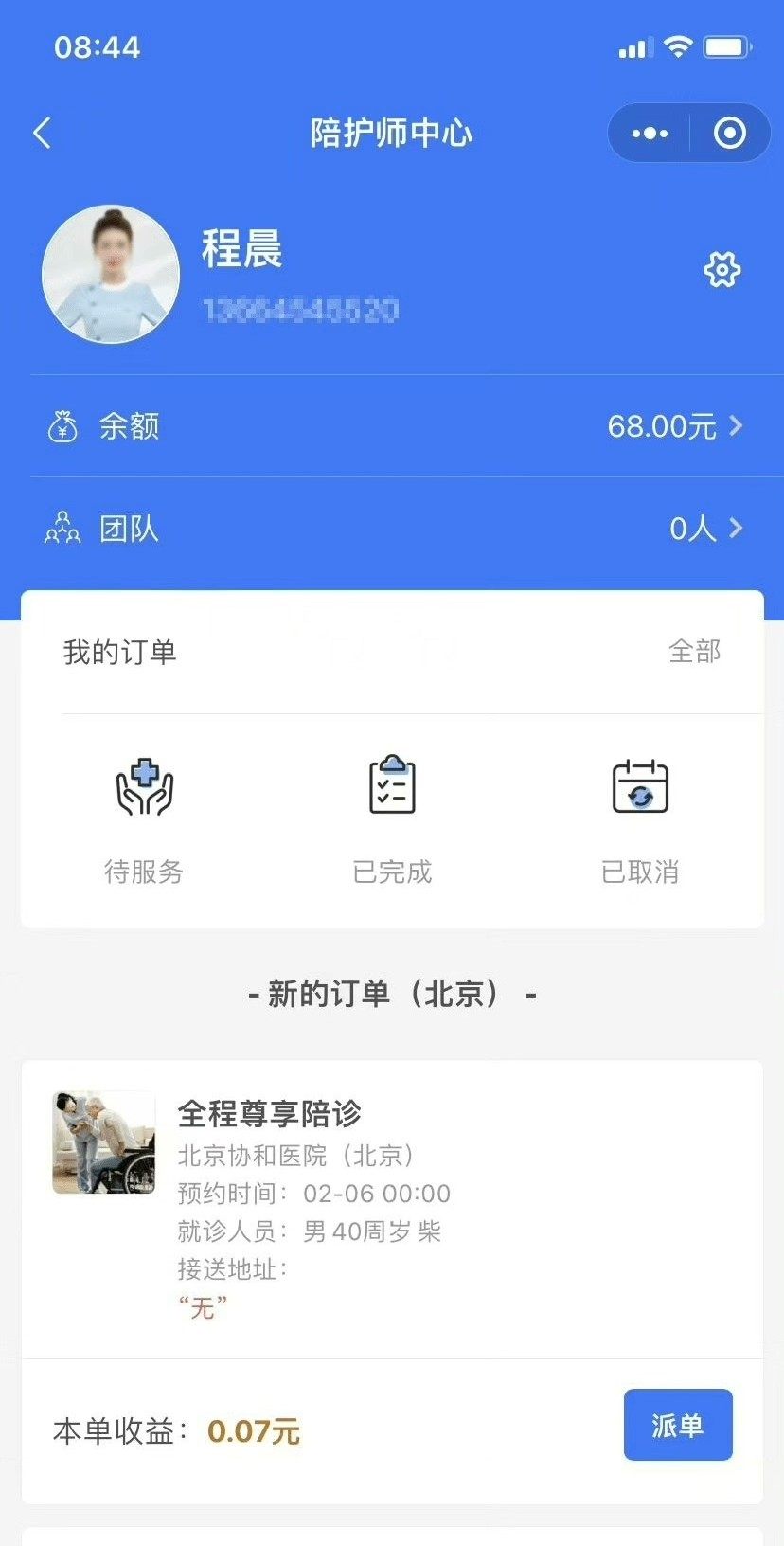This screenshot has height=1546, width=784.
Task: View 全部 orders
Action: (694, 652)
